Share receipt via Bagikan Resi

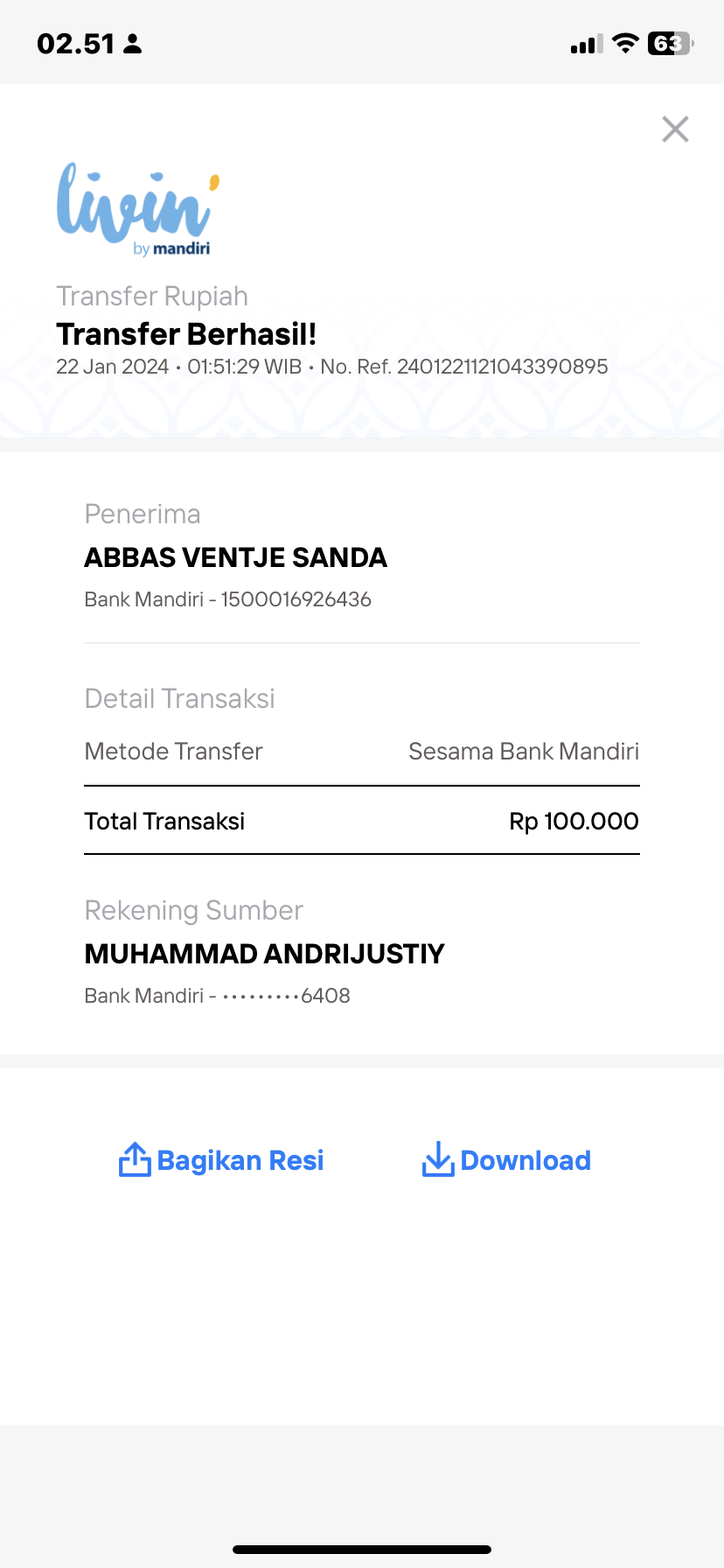coord(221,1160)
